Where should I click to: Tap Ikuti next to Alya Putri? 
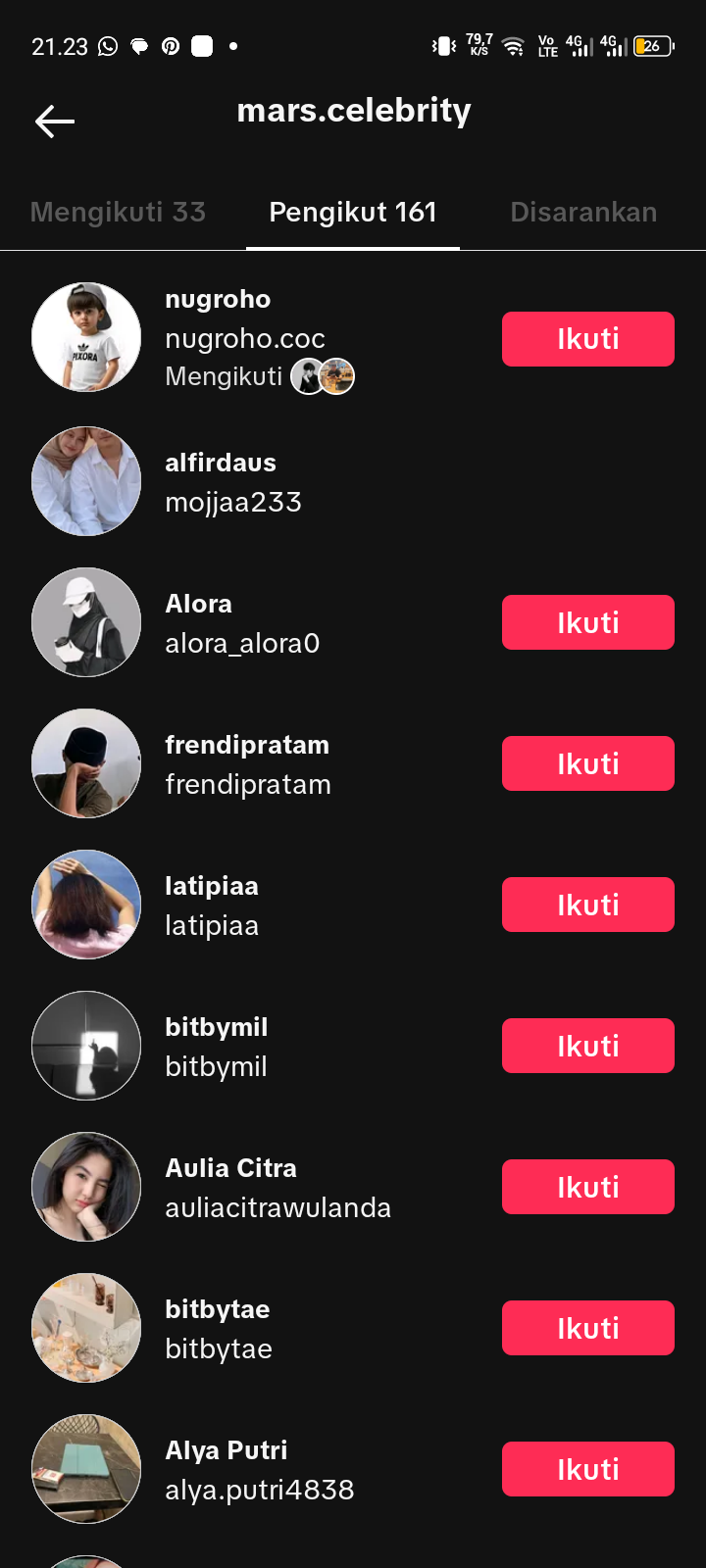point(587,1469)
